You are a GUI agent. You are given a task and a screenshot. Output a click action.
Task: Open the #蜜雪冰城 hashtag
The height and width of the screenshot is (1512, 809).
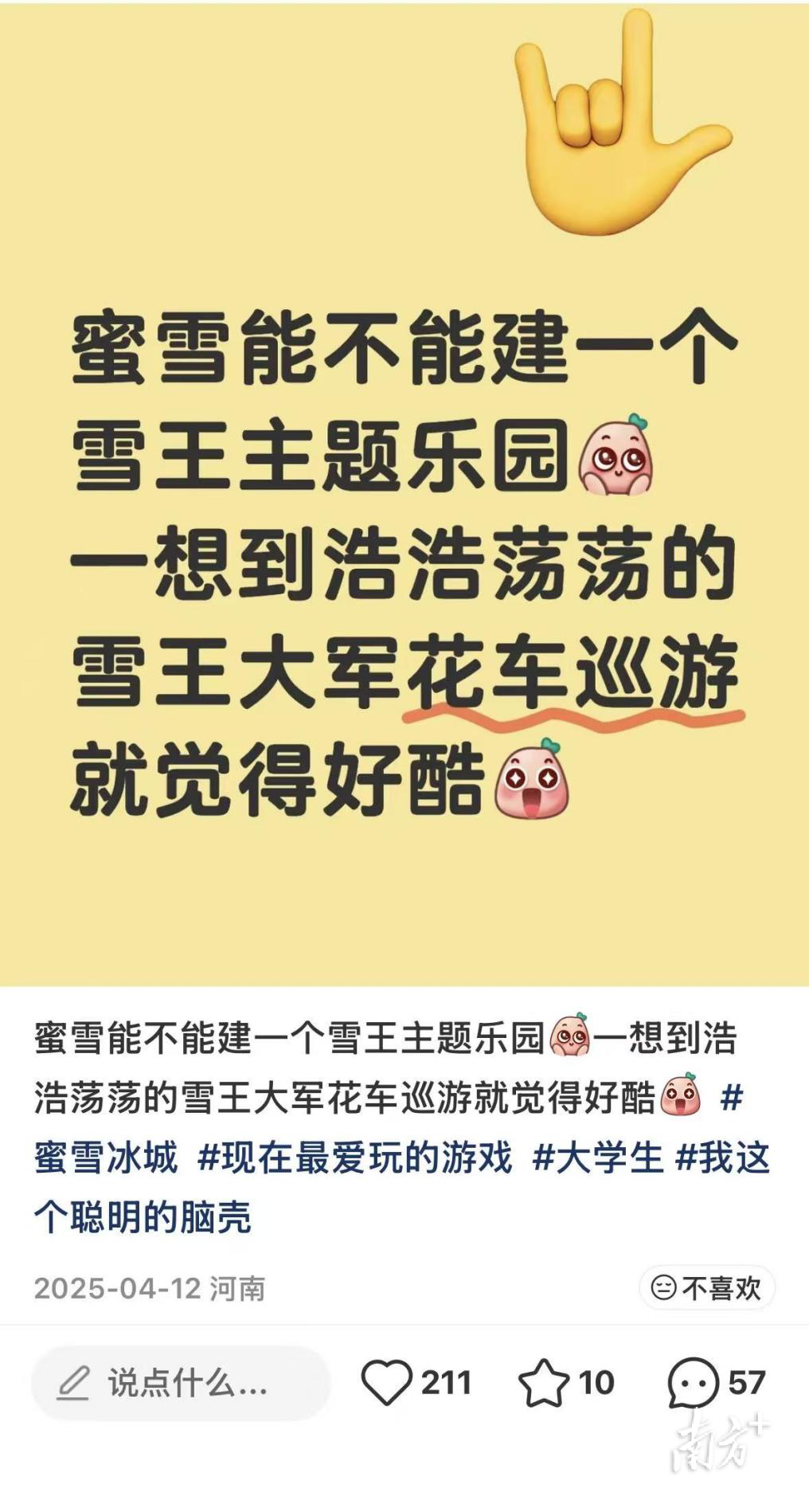tap(107, 1157)
